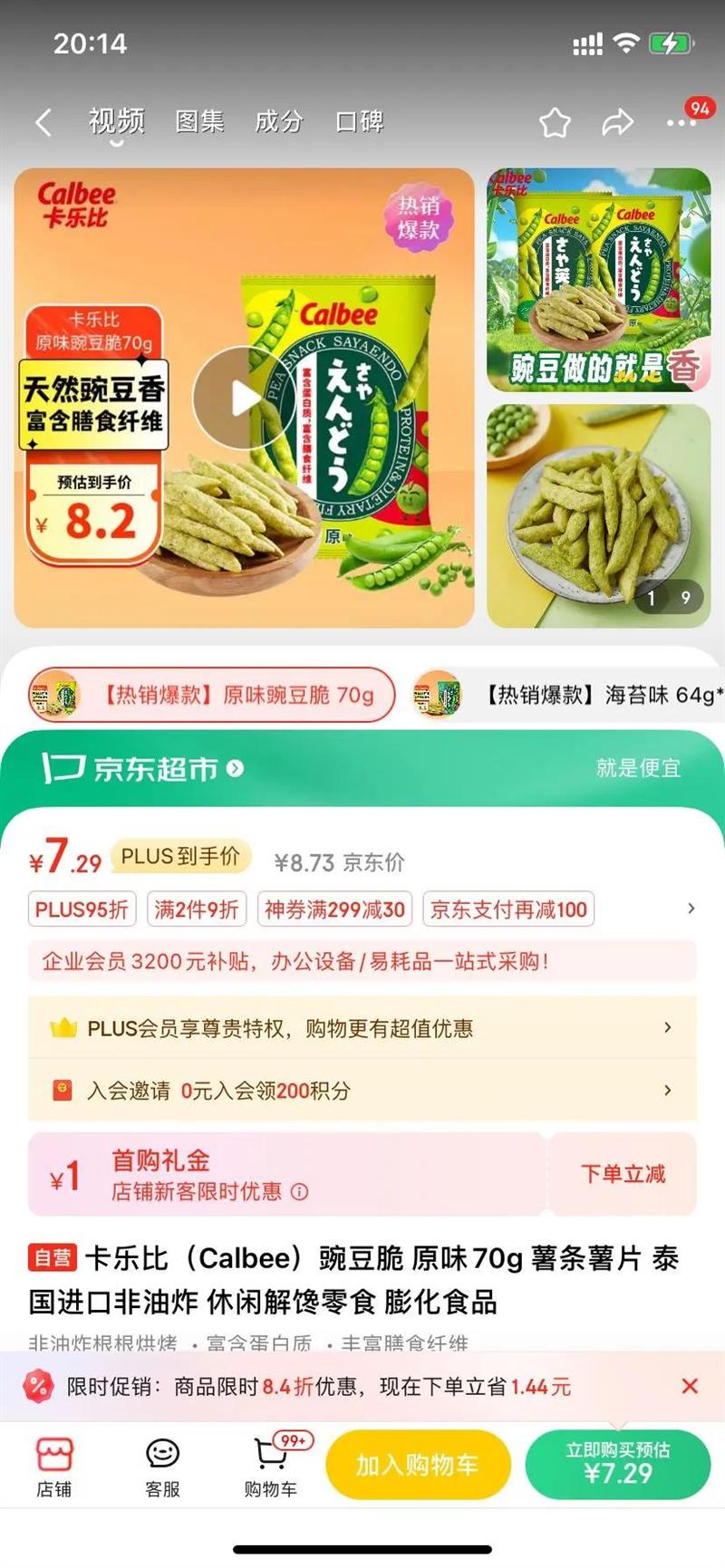
Task: Select the 原味豌豆脆 70g variant
Action: pyautogui.click(x=212, y=695)
